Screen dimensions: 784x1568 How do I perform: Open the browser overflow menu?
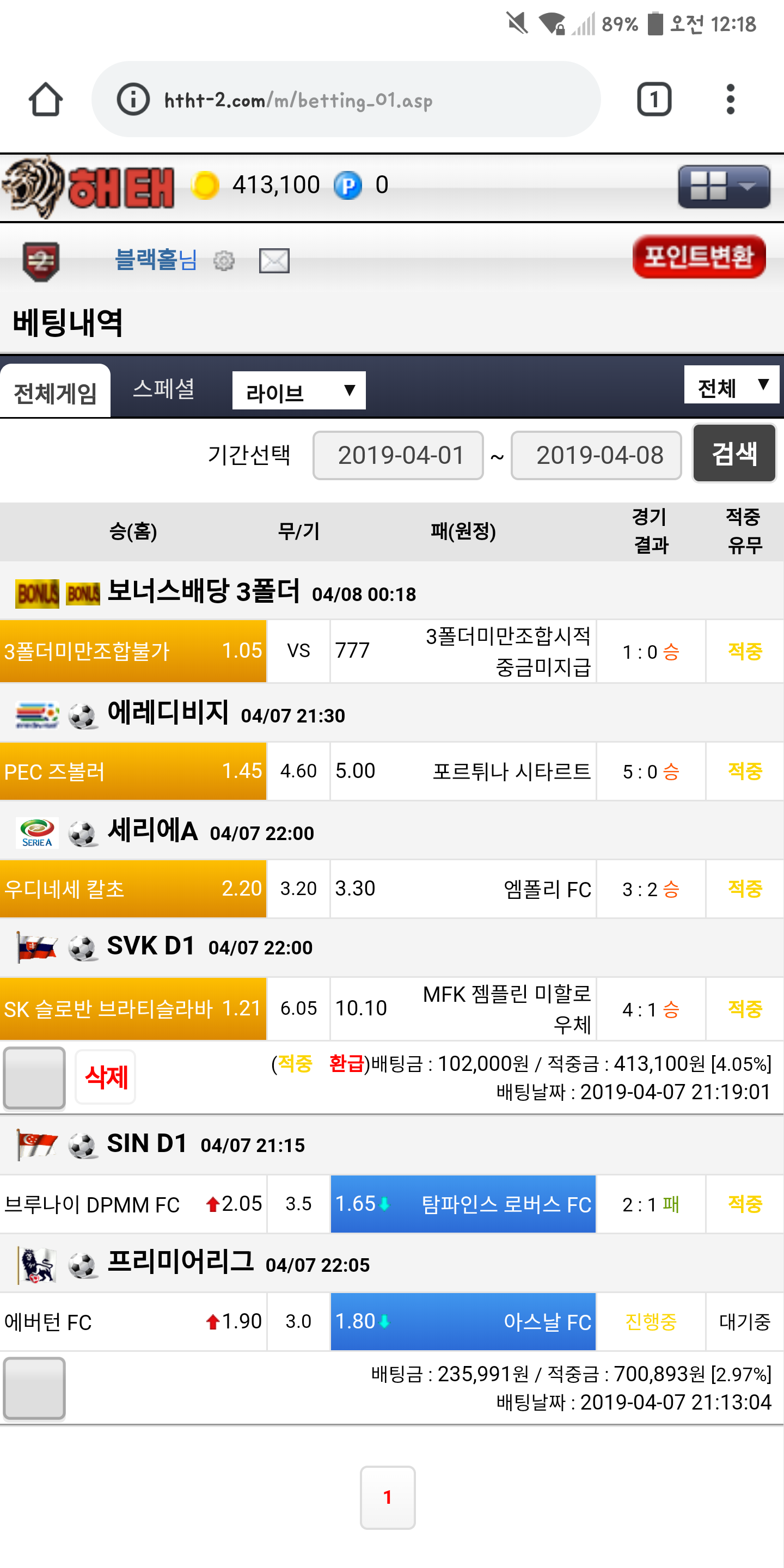(730, 99)
